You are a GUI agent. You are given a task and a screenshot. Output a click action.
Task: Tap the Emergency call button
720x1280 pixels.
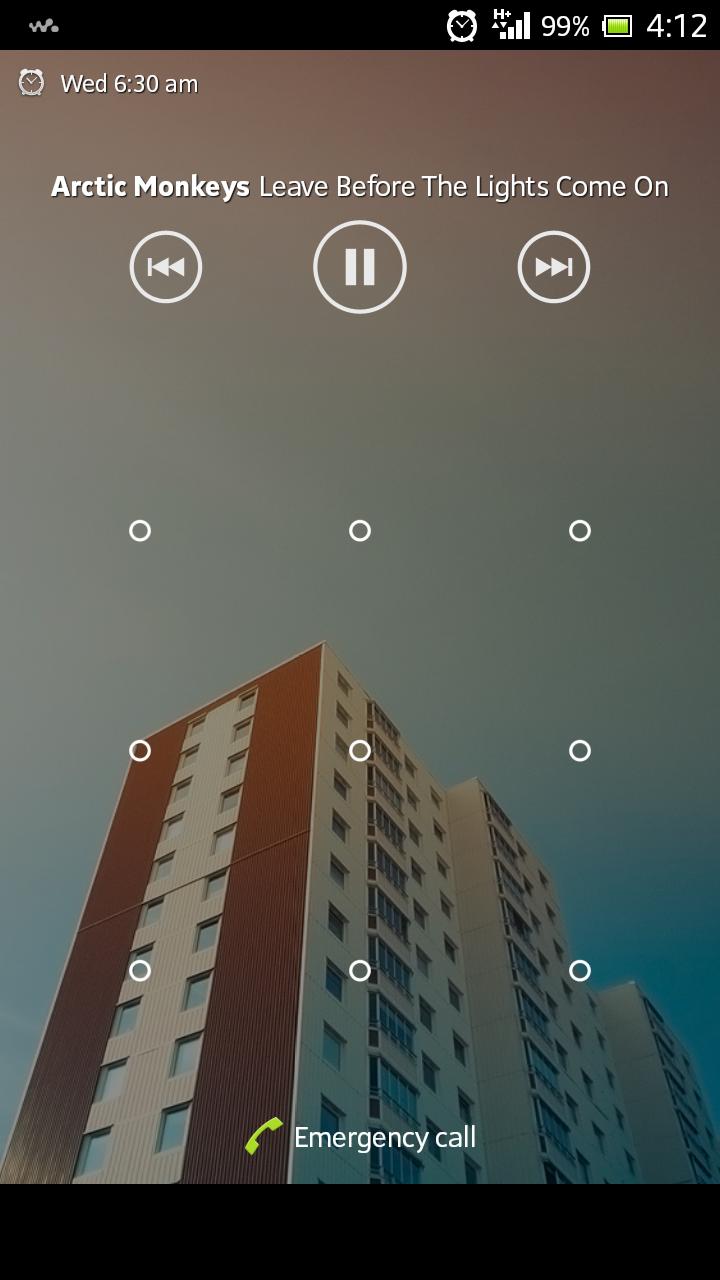pos(362,1137)
